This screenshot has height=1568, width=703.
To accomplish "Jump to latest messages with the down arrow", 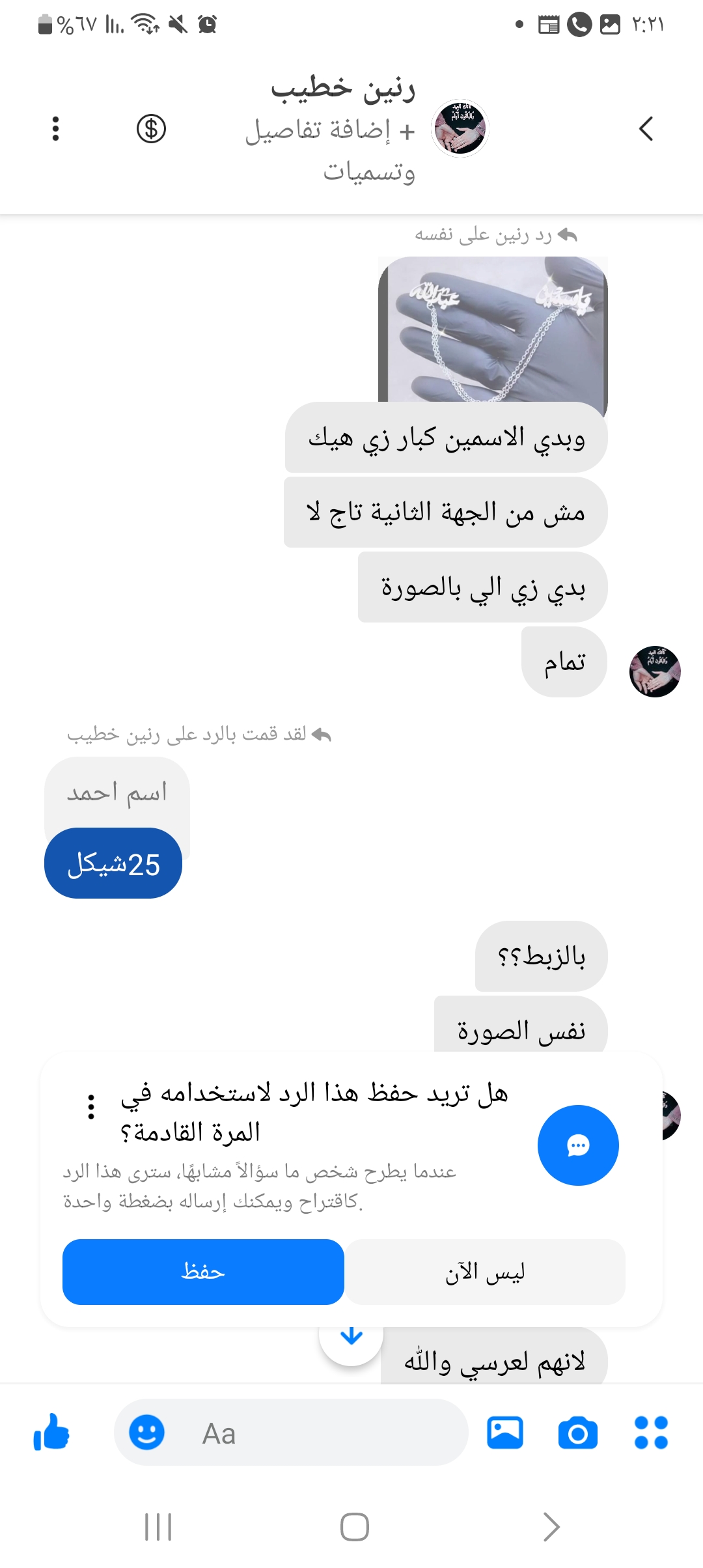I will coord(351,1336).
